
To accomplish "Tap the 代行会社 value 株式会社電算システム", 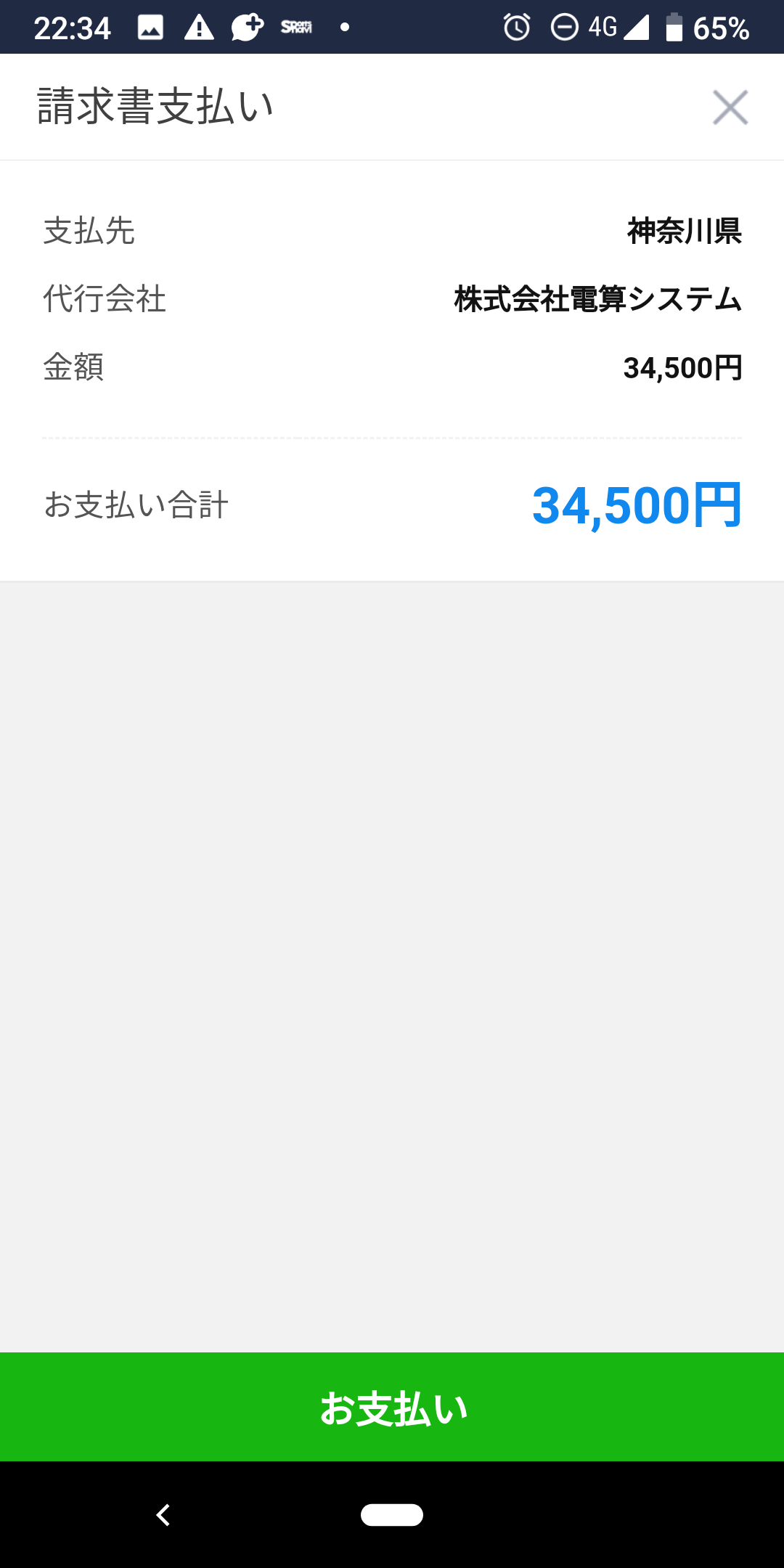I will (597, 299).
